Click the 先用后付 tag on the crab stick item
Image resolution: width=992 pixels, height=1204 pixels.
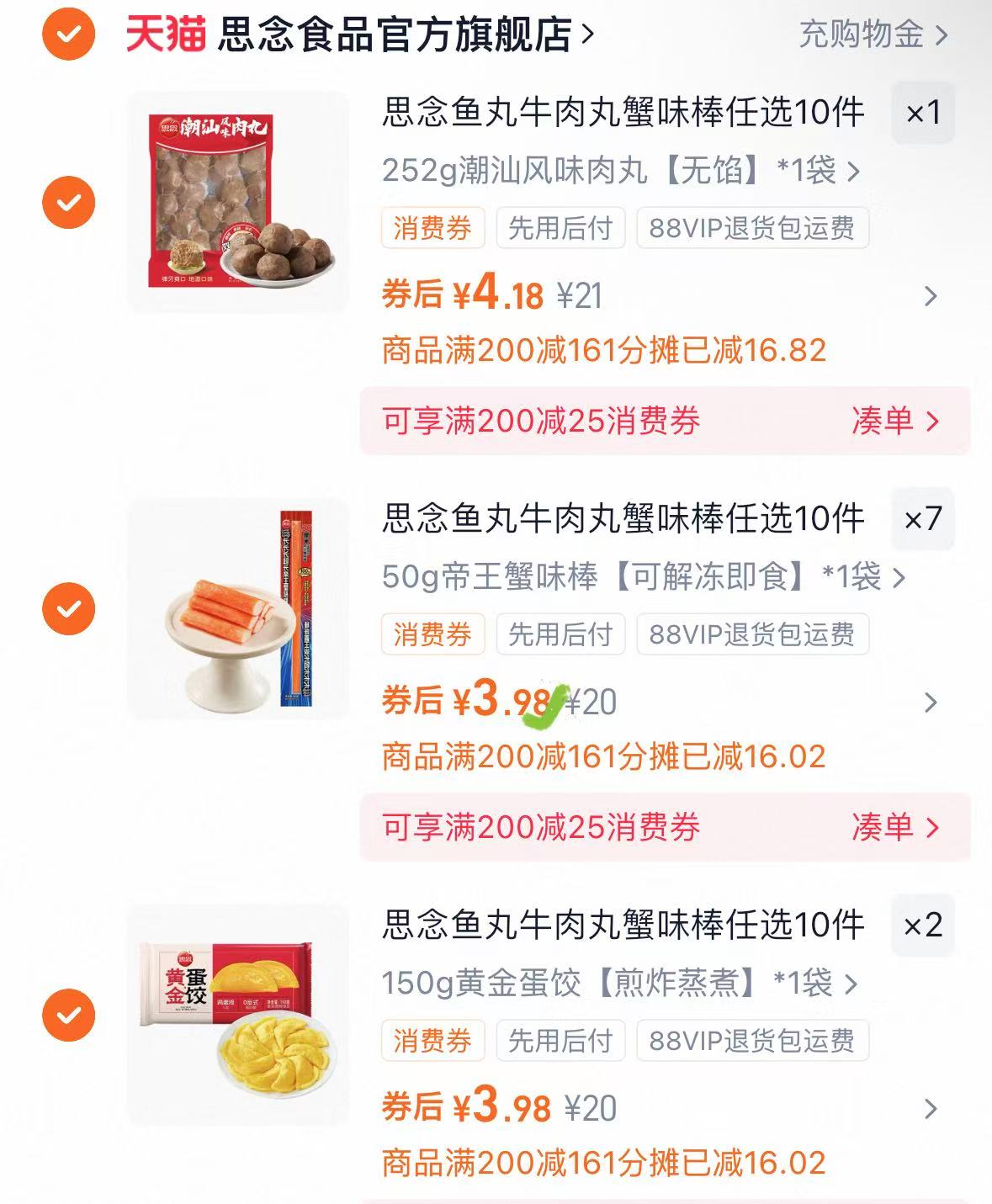pyautogui.click(x=560, y=635)
